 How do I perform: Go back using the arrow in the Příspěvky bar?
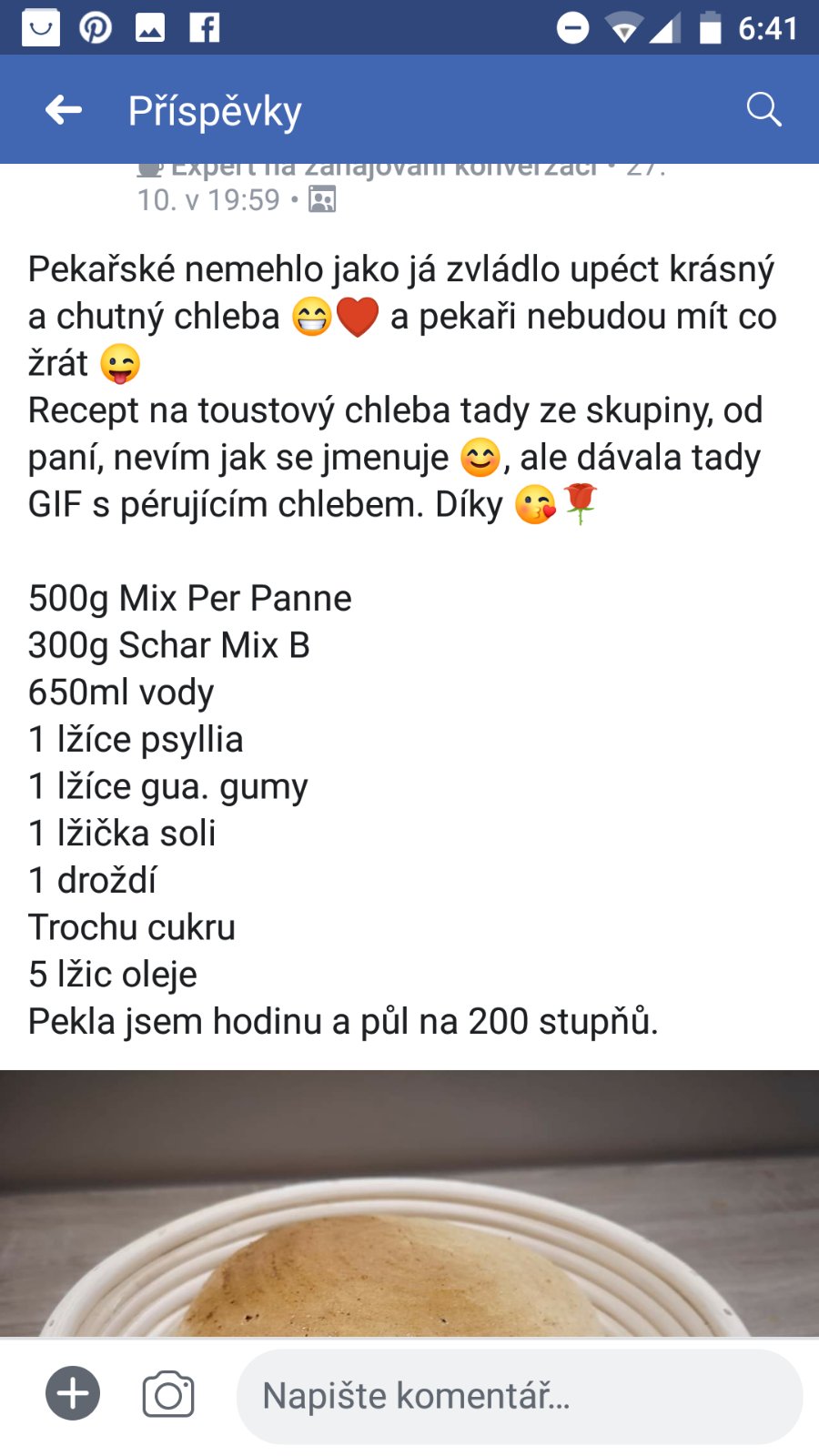[64, 110]
